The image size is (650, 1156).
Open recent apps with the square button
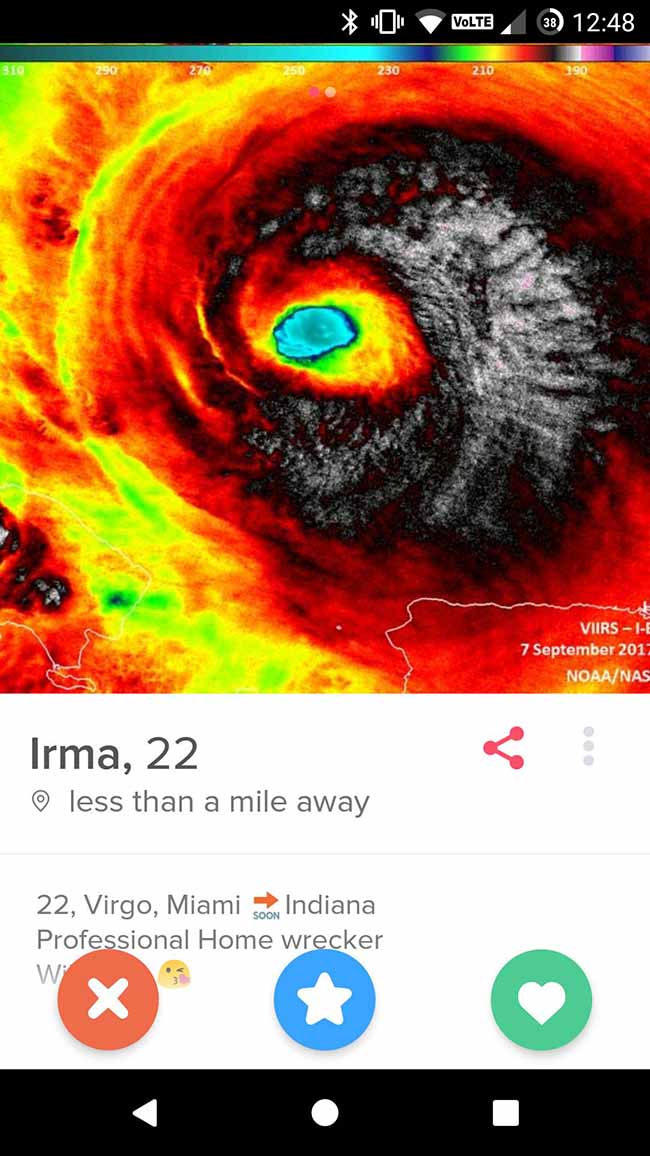point(506,1113)
